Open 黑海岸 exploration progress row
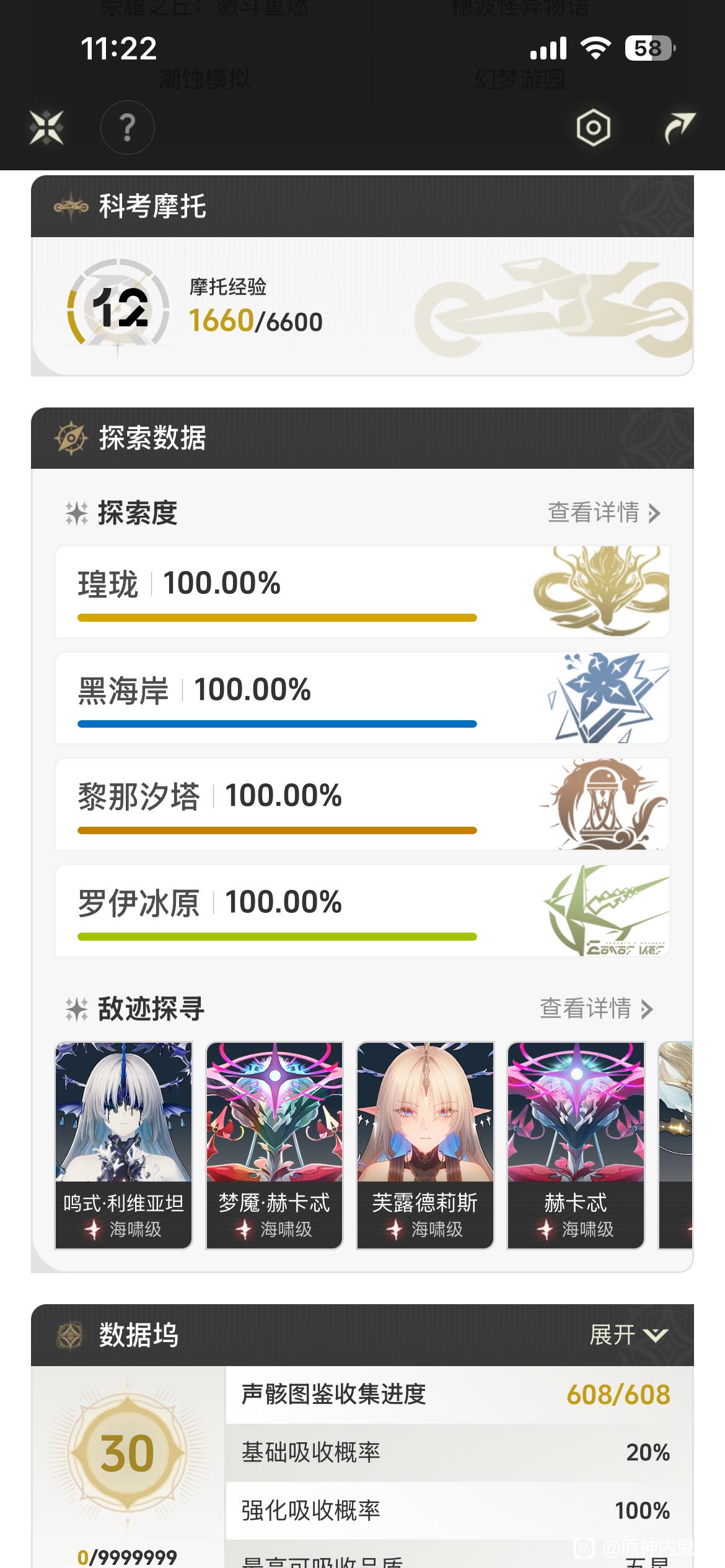Screen dimensions: 725x1568 point(362,698)
